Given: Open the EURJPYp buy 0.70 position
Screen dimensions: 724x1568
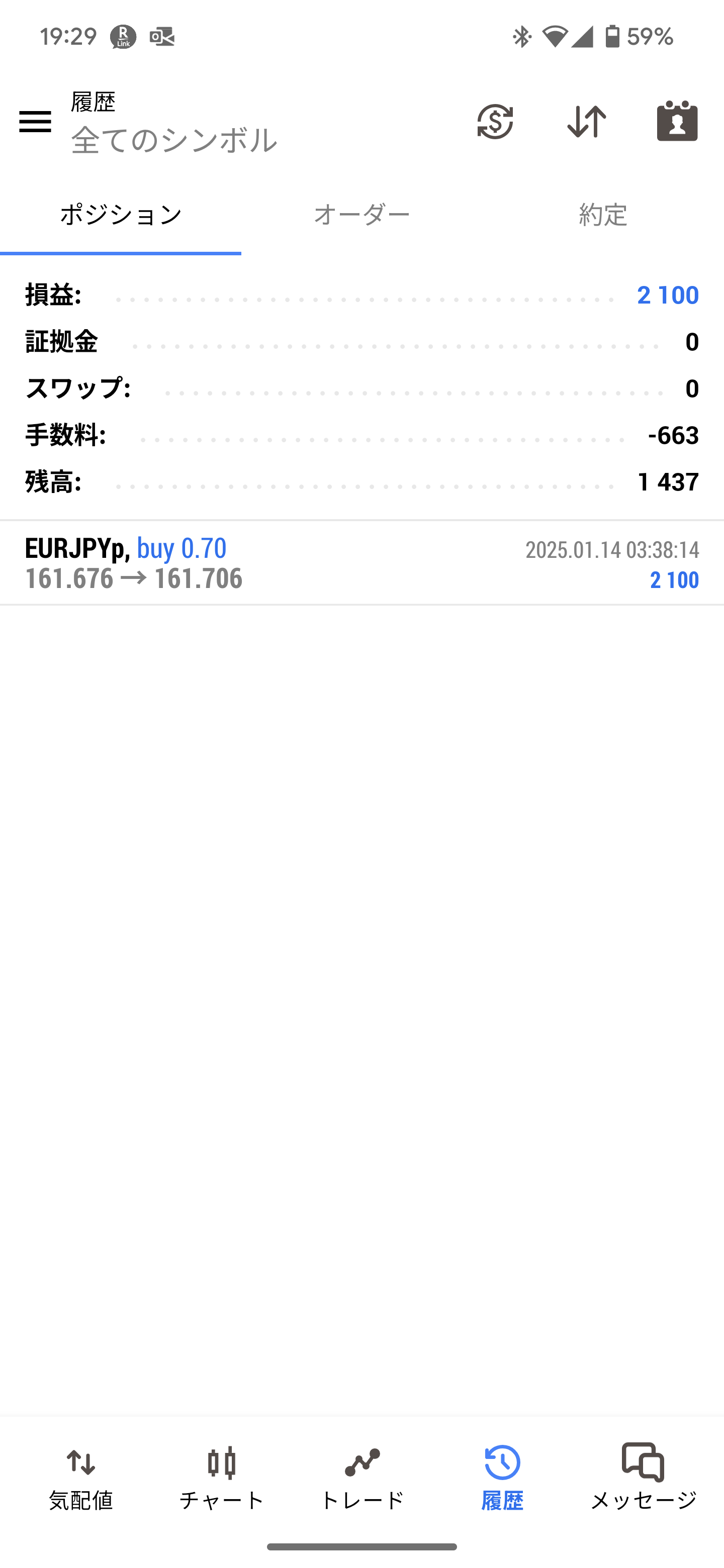Looking at the screenshot, I should [x=361, y=563].
